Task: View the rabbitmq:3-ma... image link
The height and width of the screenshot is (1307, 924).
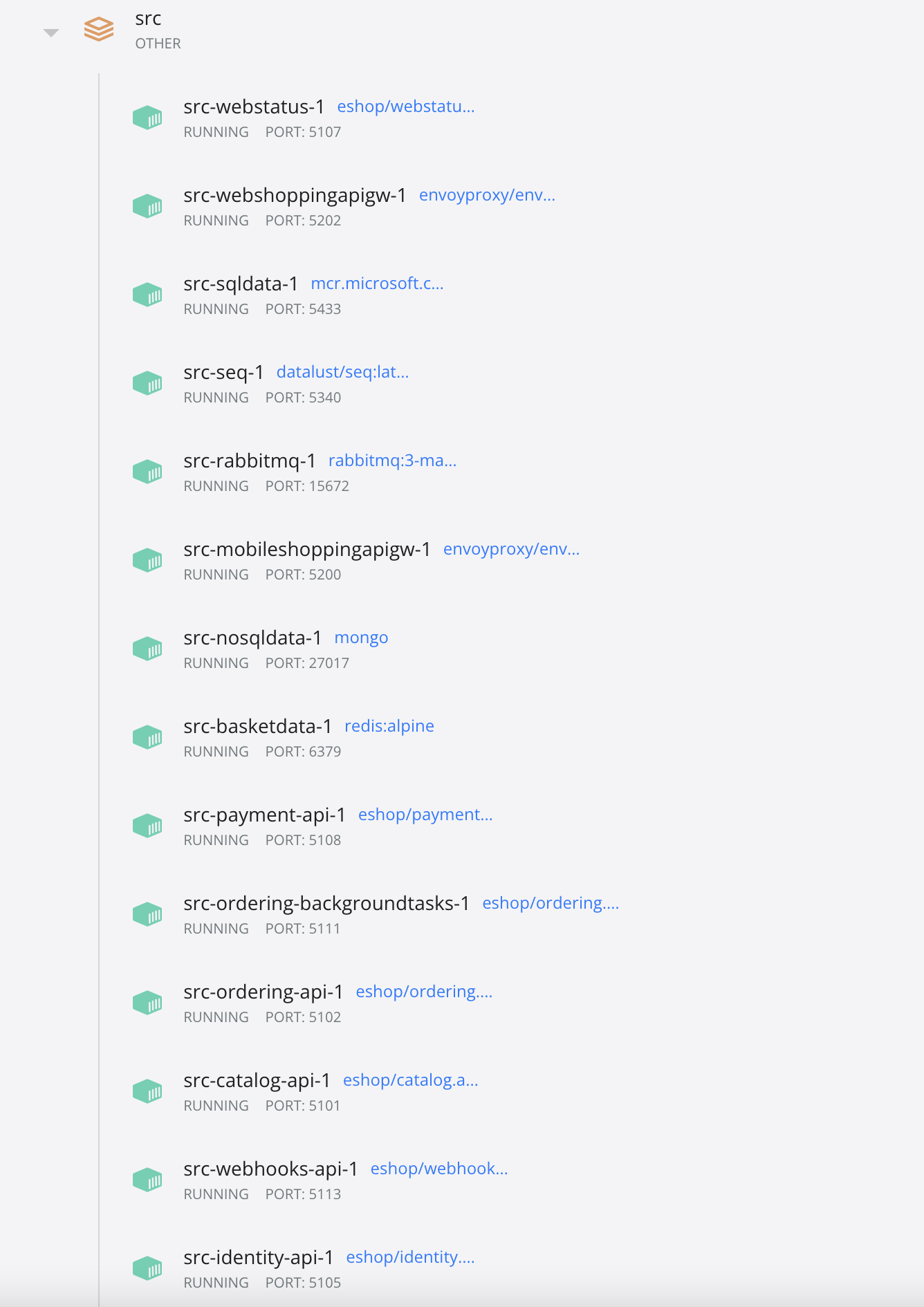Action: pyautogui.click(x=392, y=461)
